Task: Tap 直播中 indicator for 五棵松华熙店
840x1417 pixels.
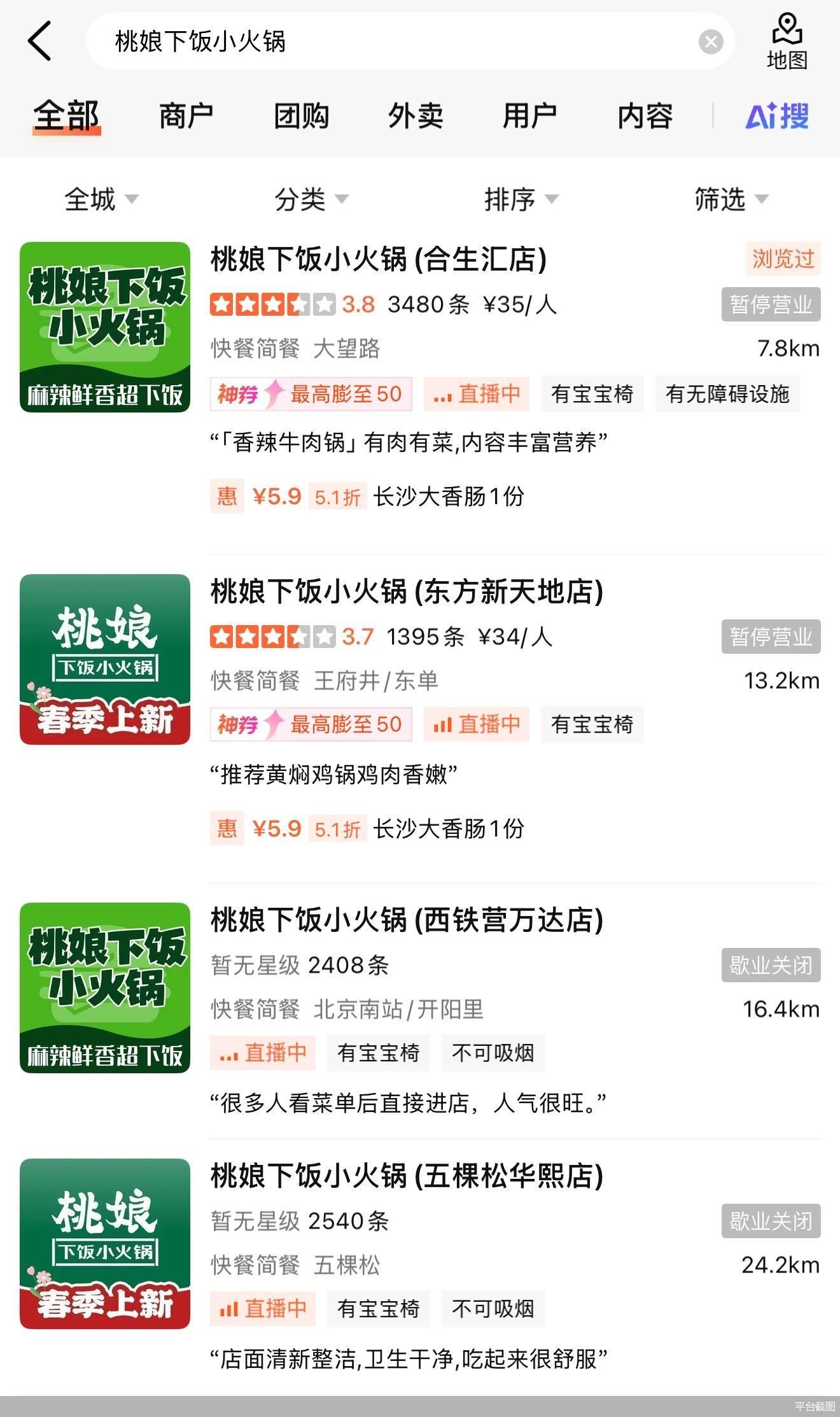Action: coord(262,1308)
